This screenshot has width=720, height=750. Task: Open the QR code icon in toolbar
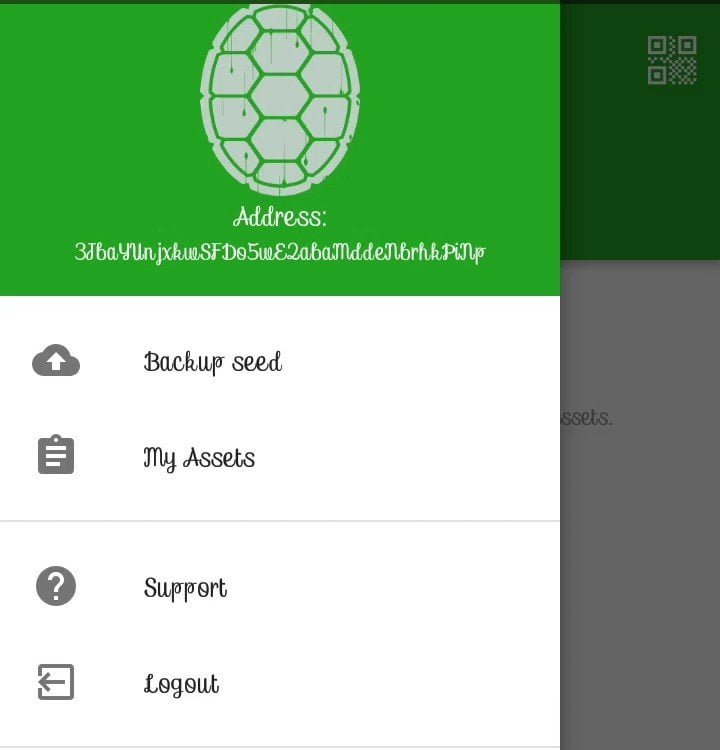(671, 60)
